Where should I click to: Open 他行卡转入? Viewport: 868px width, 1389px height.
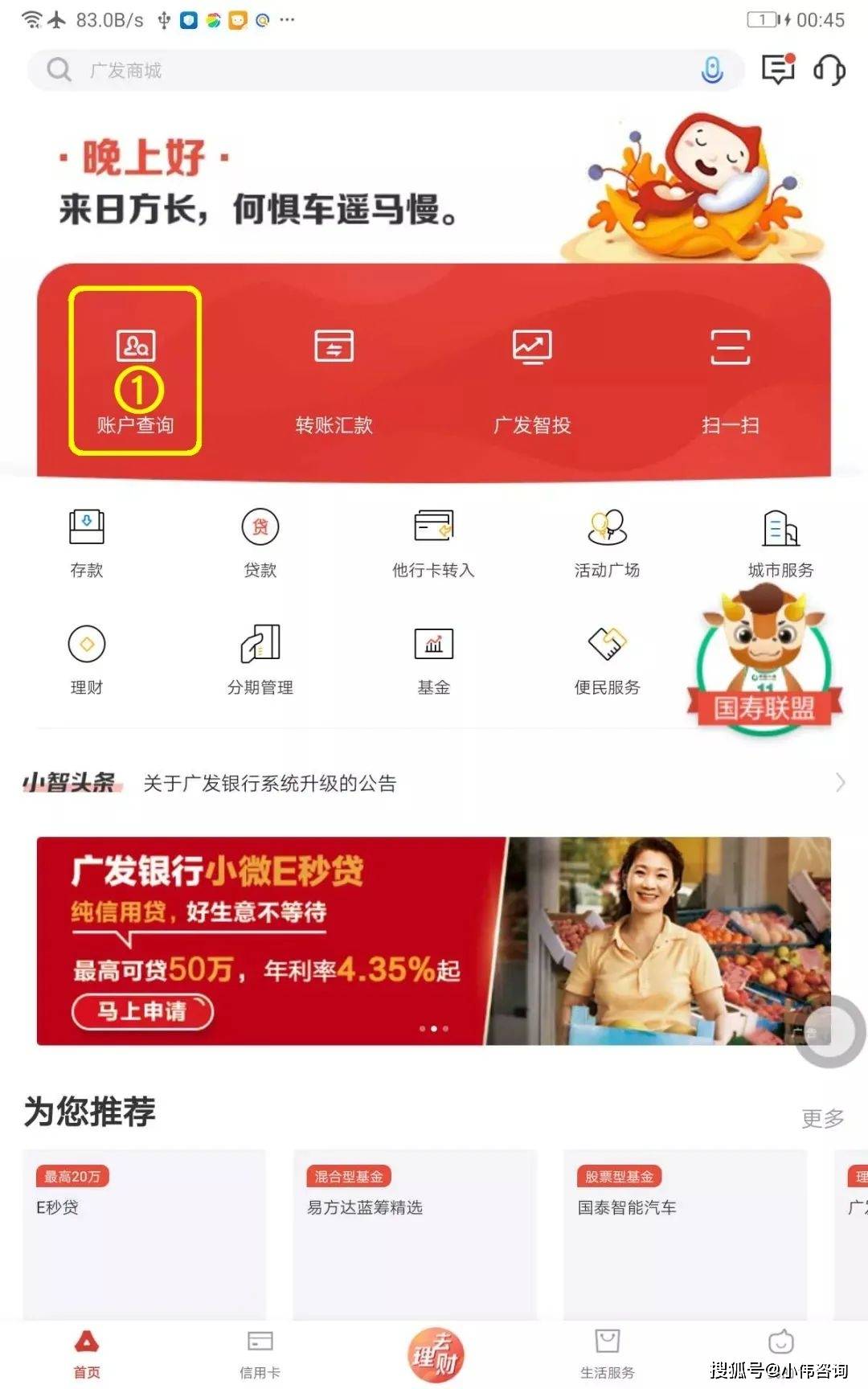(x=433, y=543)
